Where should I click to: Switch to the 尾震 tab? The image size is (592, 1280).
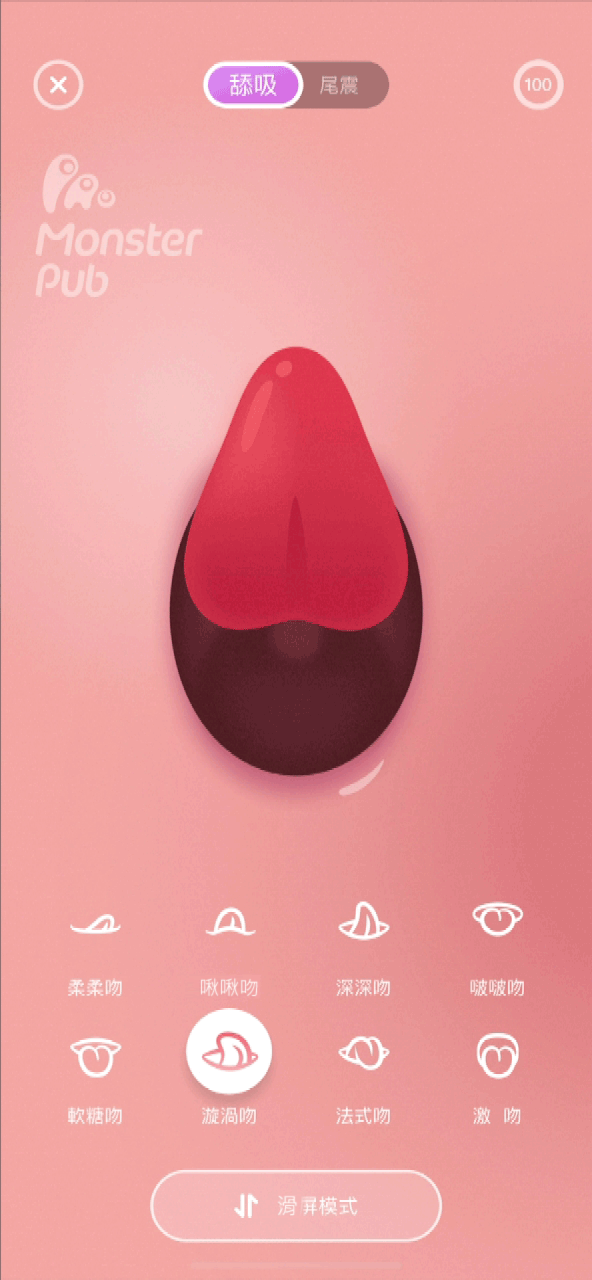[339, 85]
